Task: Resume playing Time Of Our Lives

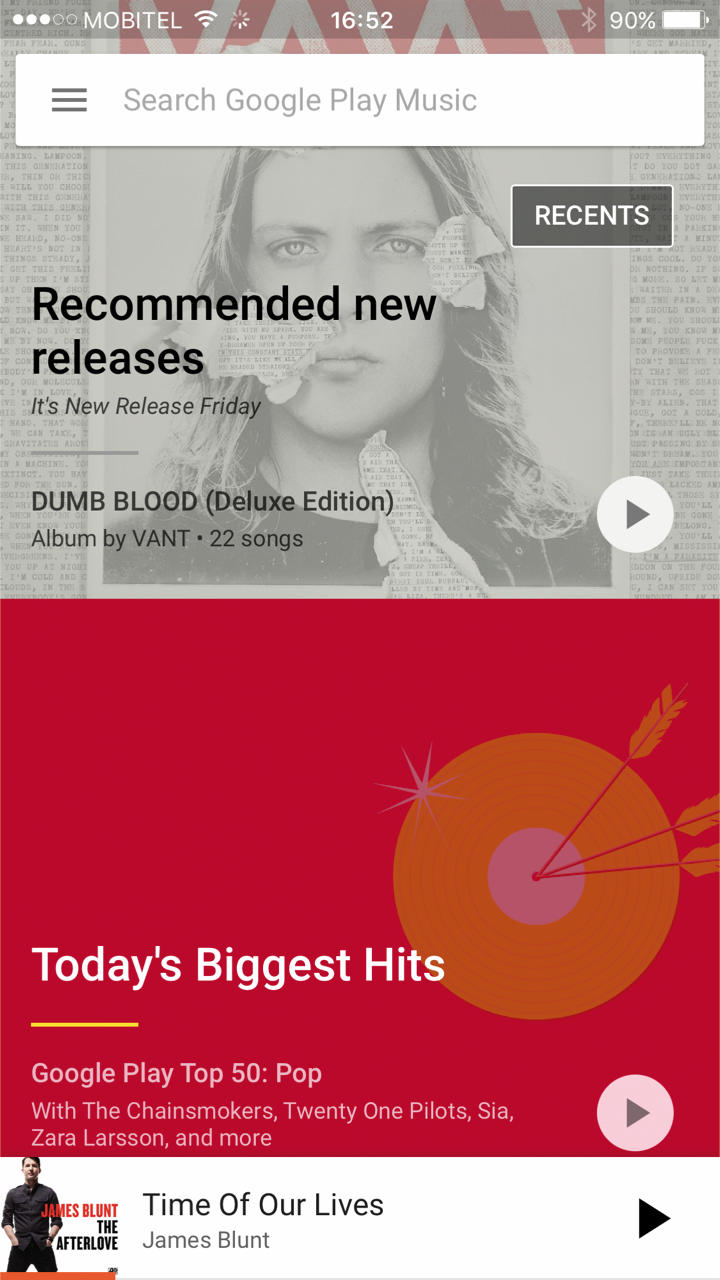Action: 654,1218
